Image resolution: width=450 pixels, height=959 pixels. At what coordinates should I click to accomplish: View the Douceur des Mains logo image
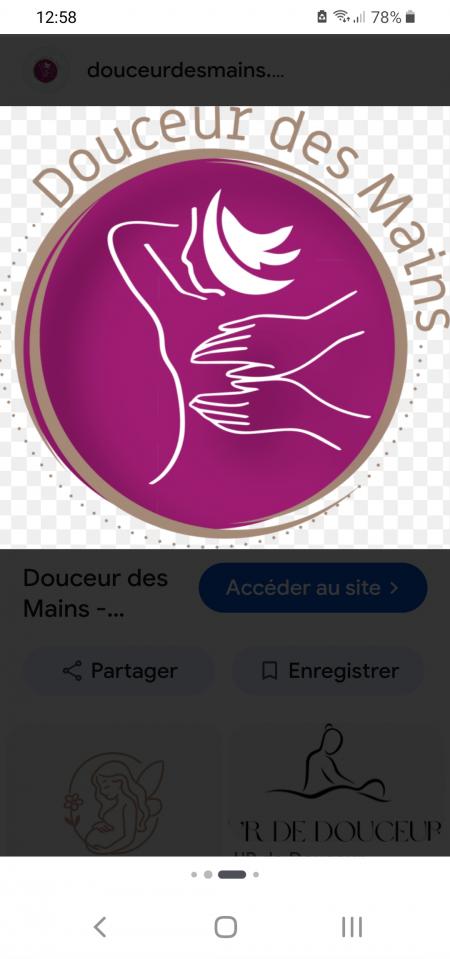tap(225, 327)
